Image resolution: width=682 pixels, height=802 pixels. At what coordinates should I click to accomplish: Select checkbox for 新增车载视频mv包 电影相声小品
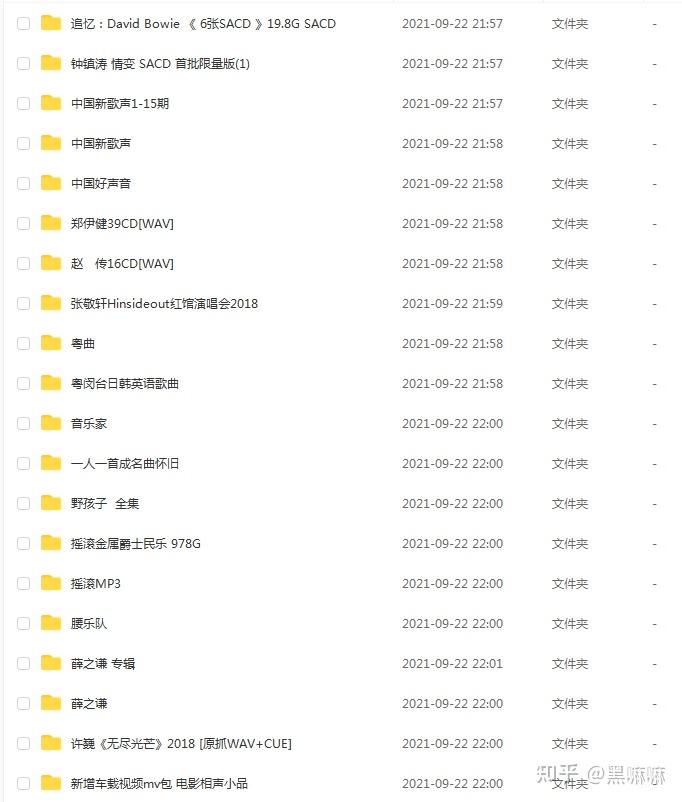pos(24,783)
